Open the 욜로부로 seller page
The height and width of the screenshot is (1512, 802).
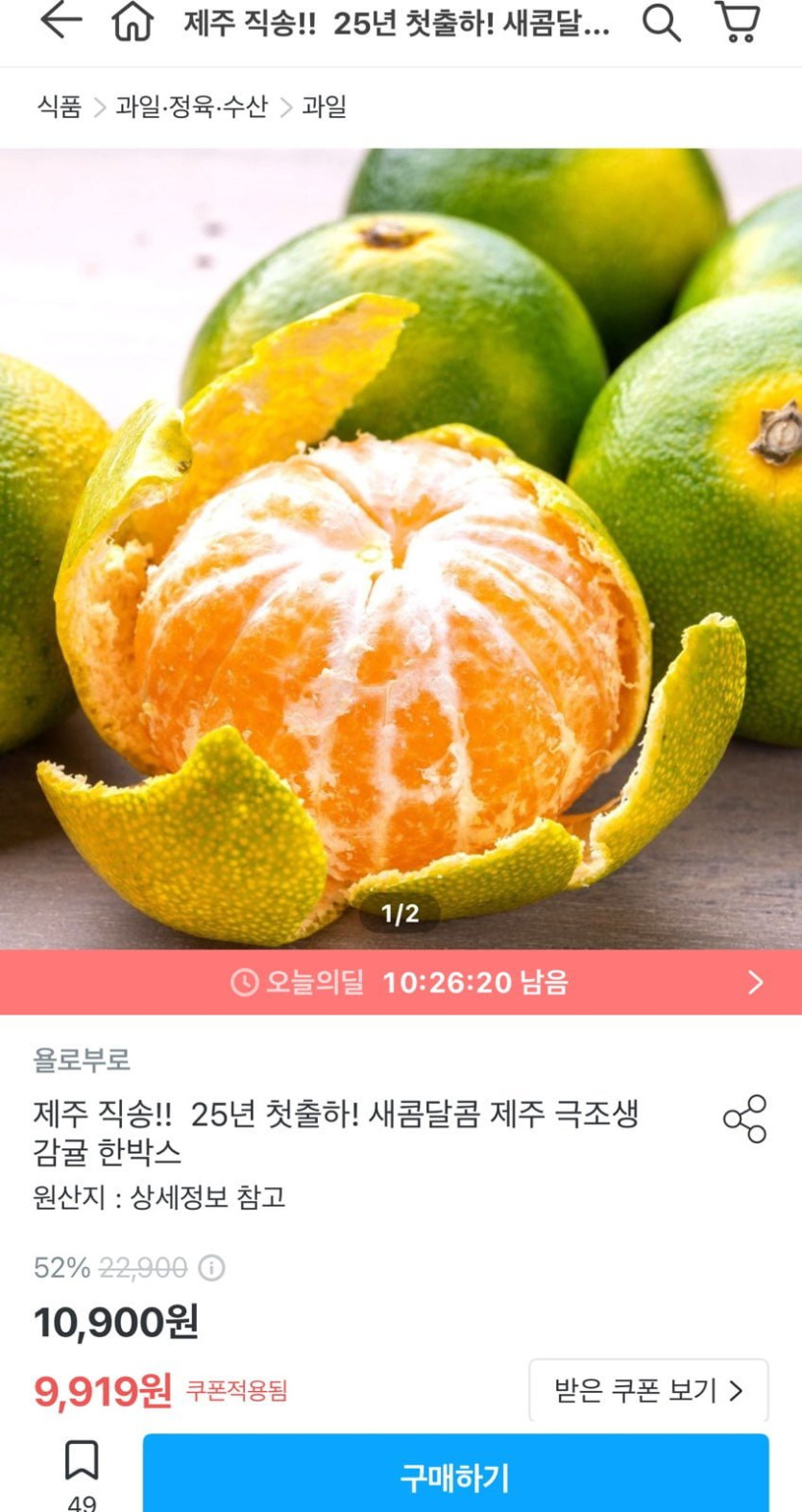(82, 1060)
